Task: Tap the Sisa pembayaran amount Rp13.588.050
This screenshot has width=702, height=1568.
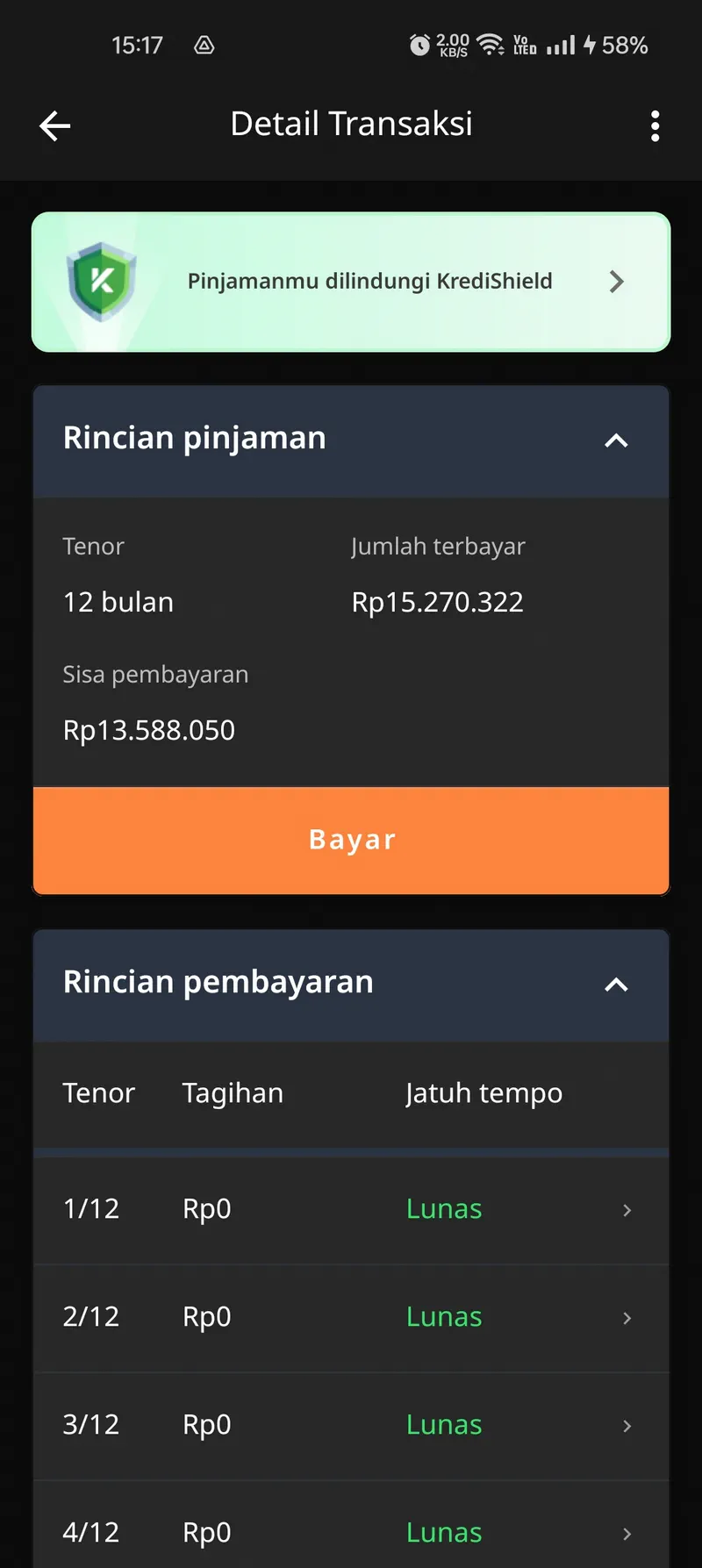Action: pos(148,729)
